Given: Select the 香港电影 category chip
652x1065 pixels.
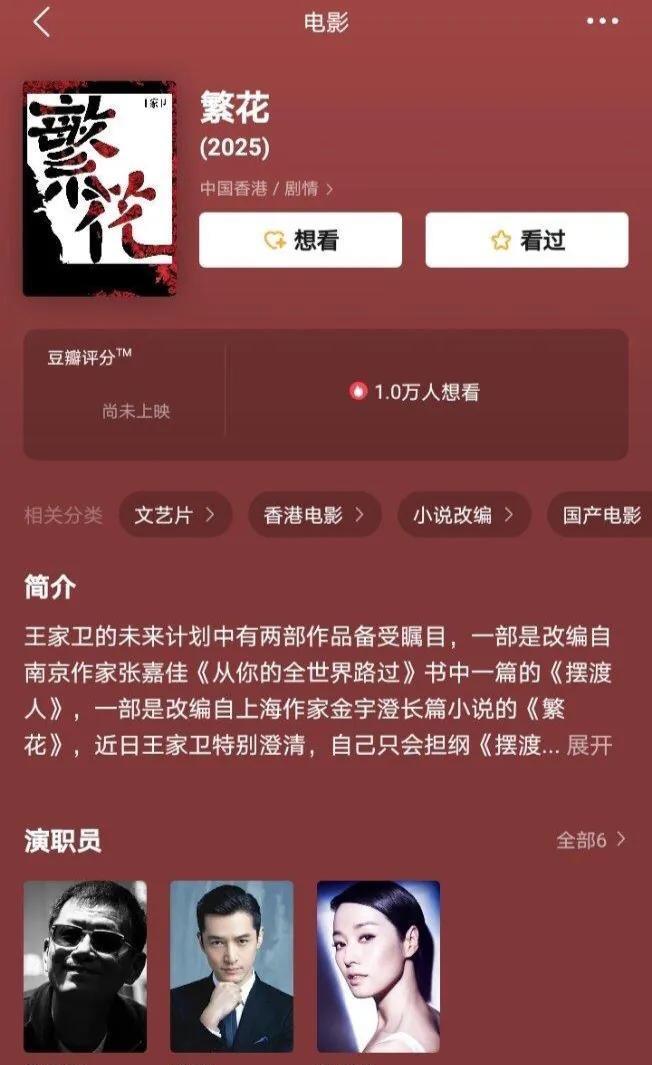Looking at the screenshot, I should click(314, 515).
